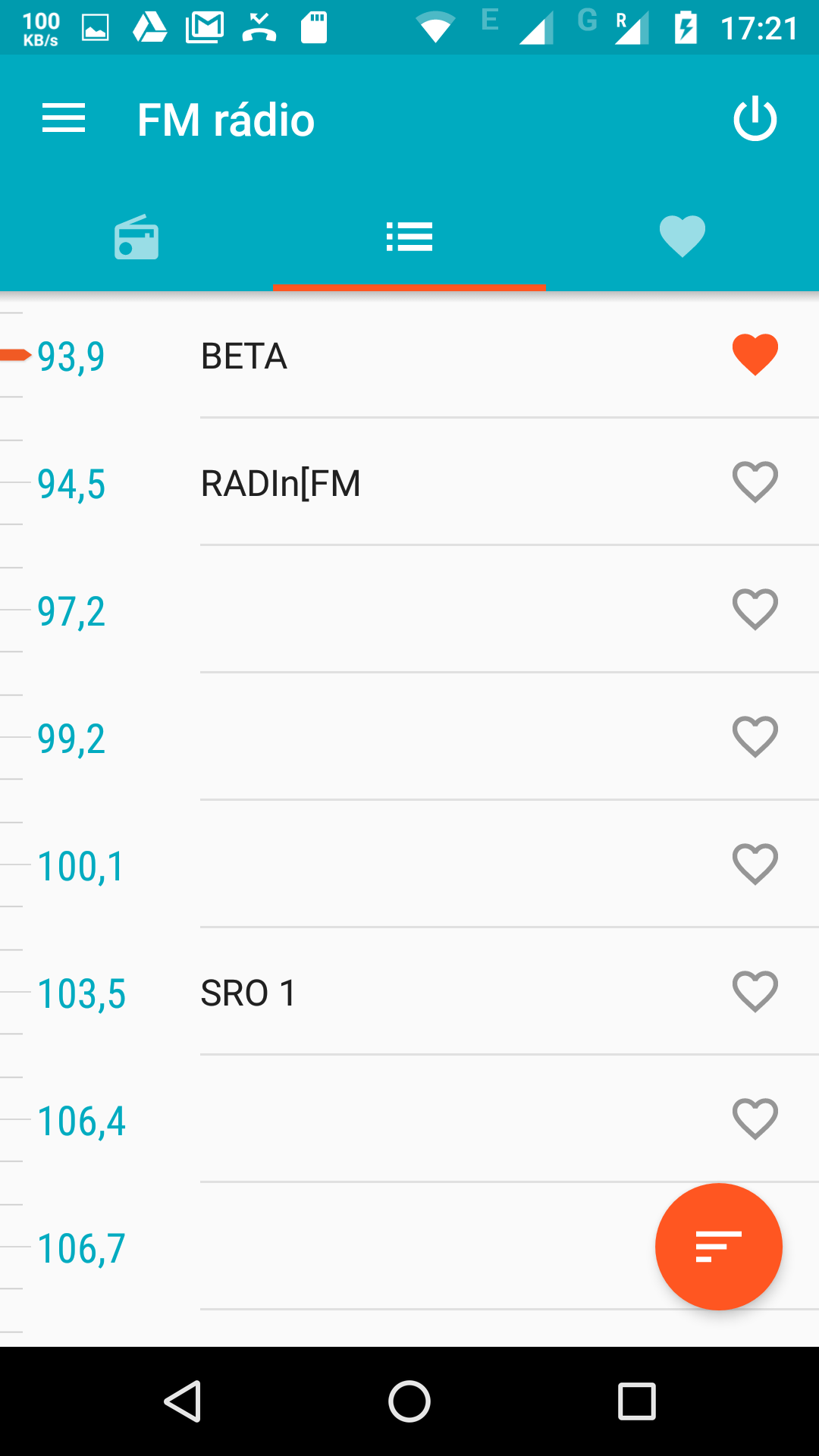Select the station list tab
The width and height of the screenshot is (819, 1456).
click(x=409, y=237)
